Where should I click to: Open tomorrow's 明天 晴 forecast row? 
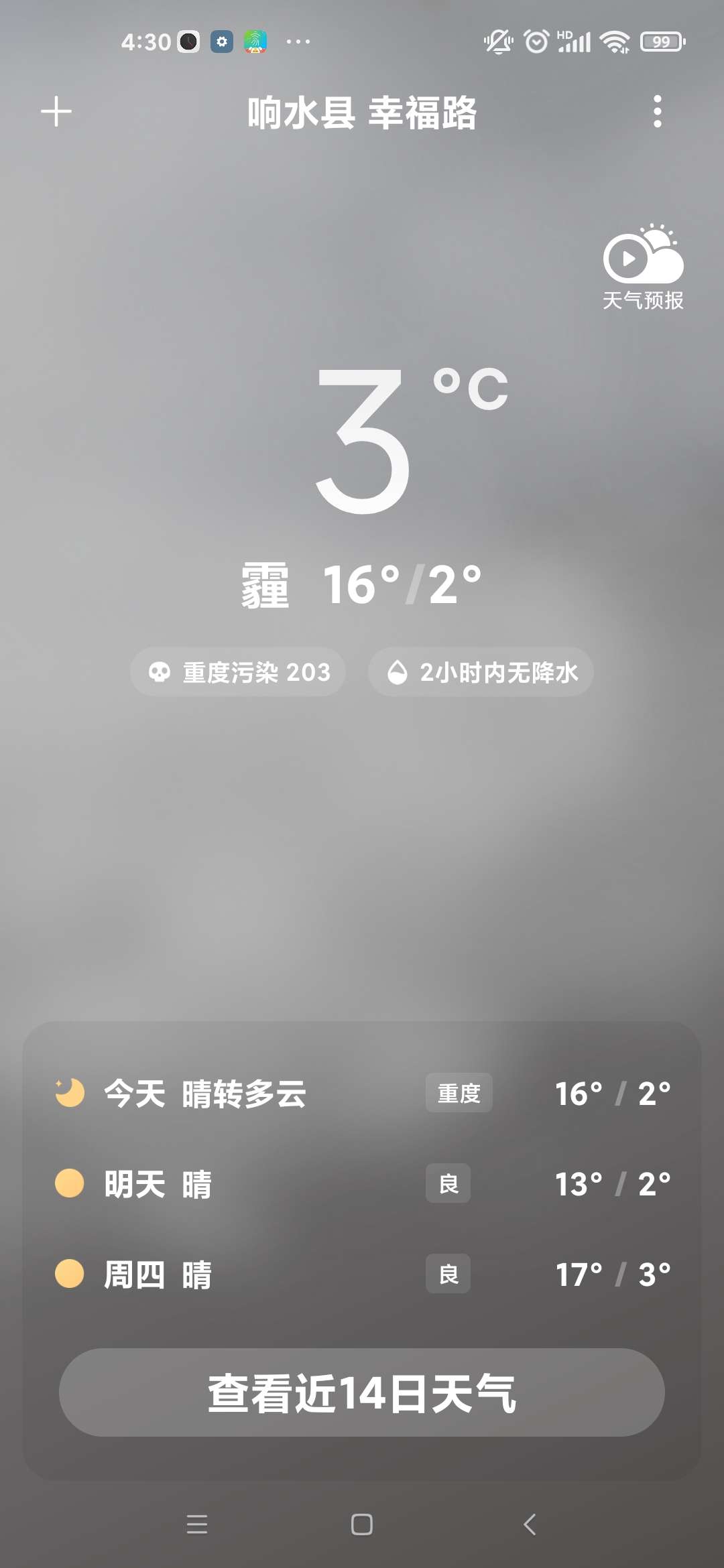[362, 1184]
